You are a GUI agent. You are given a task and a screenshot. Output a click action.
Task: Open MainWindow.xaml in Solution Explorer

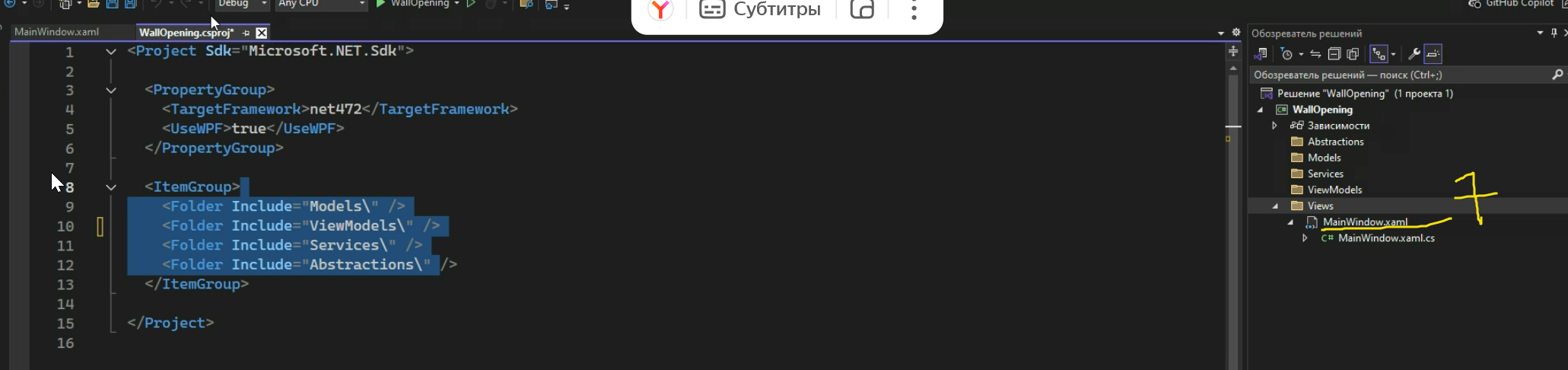(x=1365, y=222)
